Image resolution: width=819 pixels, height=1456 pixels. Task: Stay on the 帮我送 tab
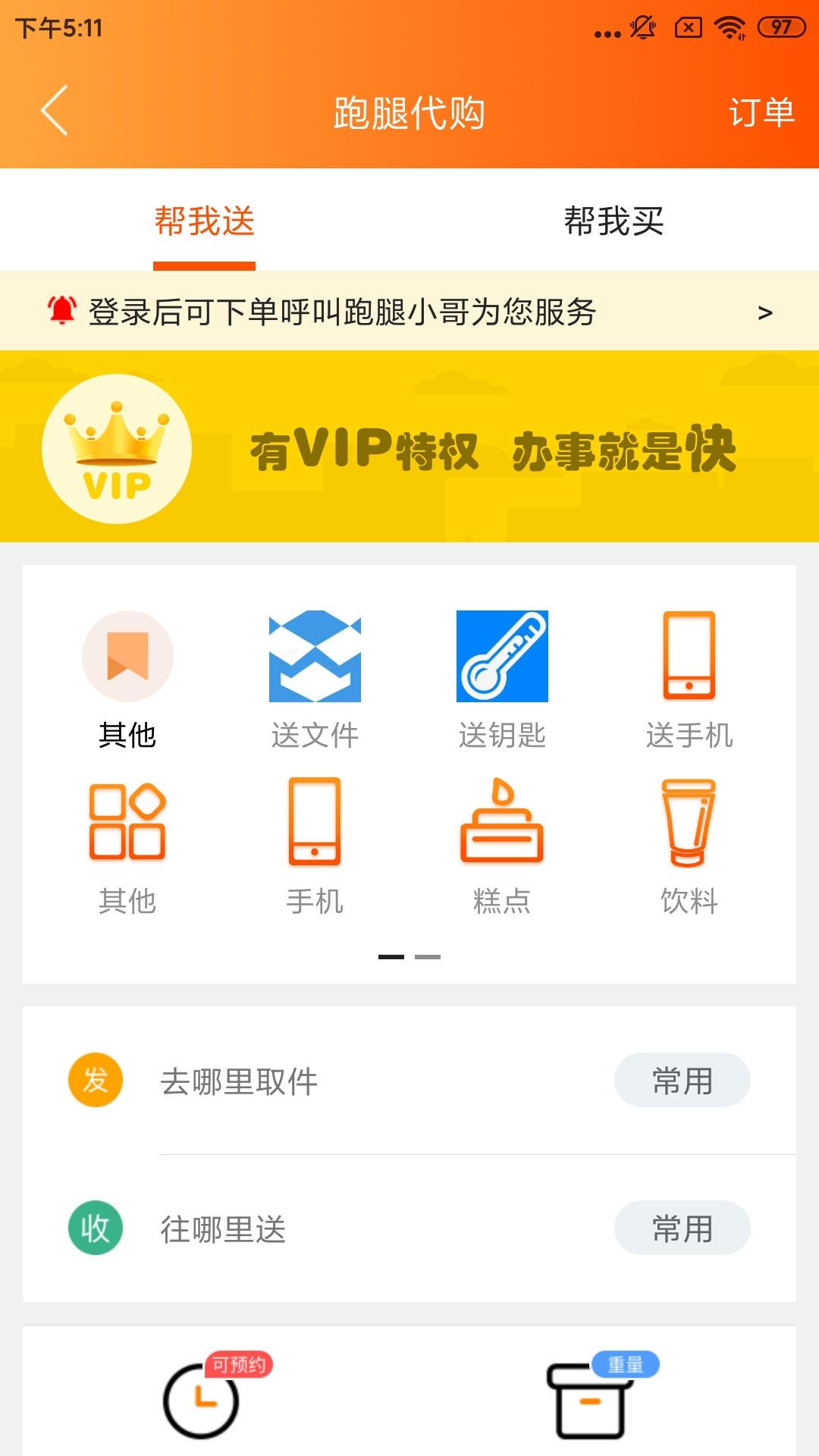pyautogui.click(x=205, y=220)
